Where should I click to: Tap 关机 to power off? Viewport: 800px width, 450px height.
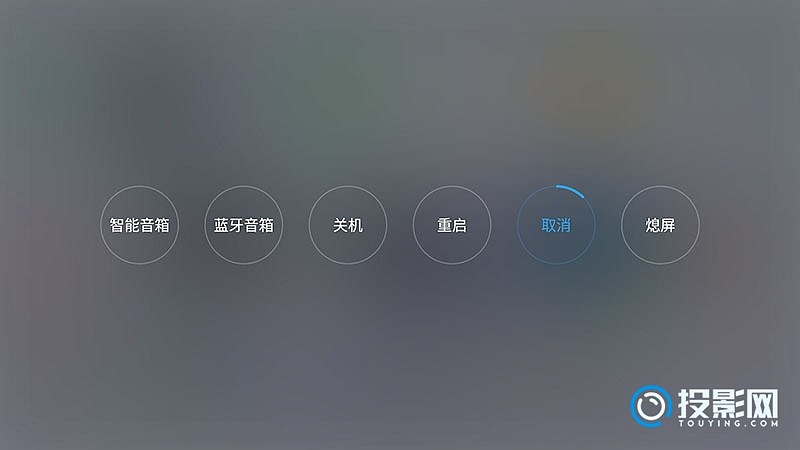[x=348, y=225]
